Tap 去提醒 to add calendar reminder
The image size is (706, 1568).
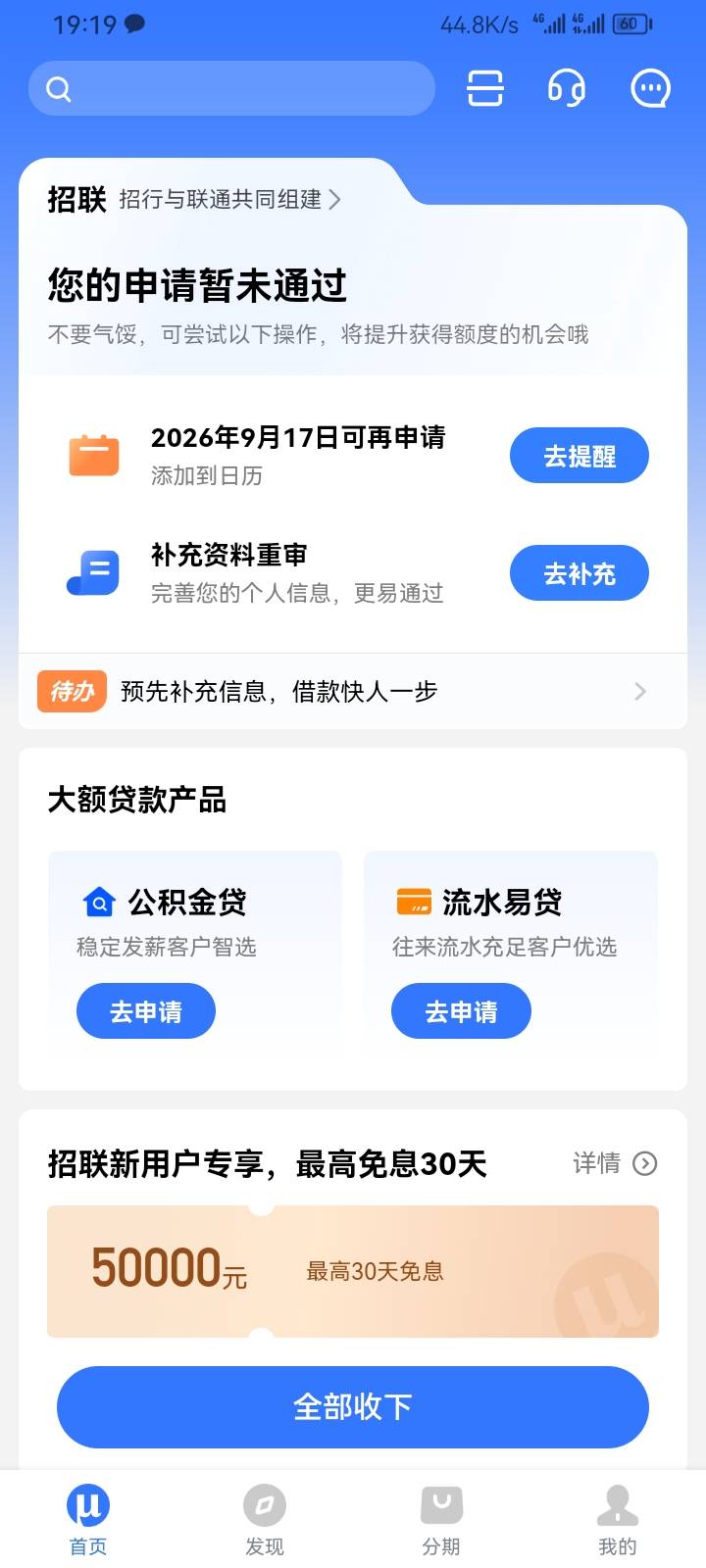pyautogui.click(x=580, y=456)
